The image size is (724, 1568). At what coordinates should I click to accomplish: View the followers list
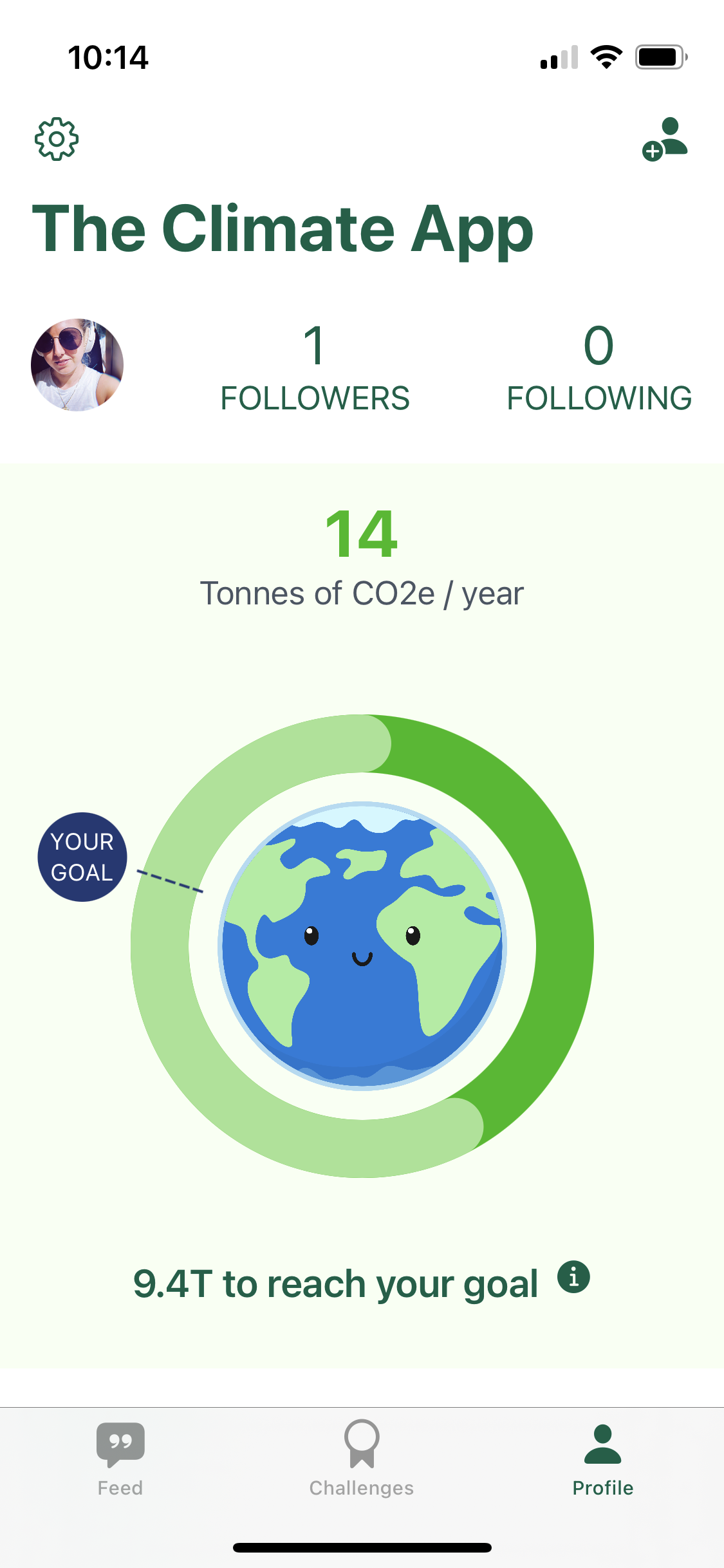coord(315,368)
